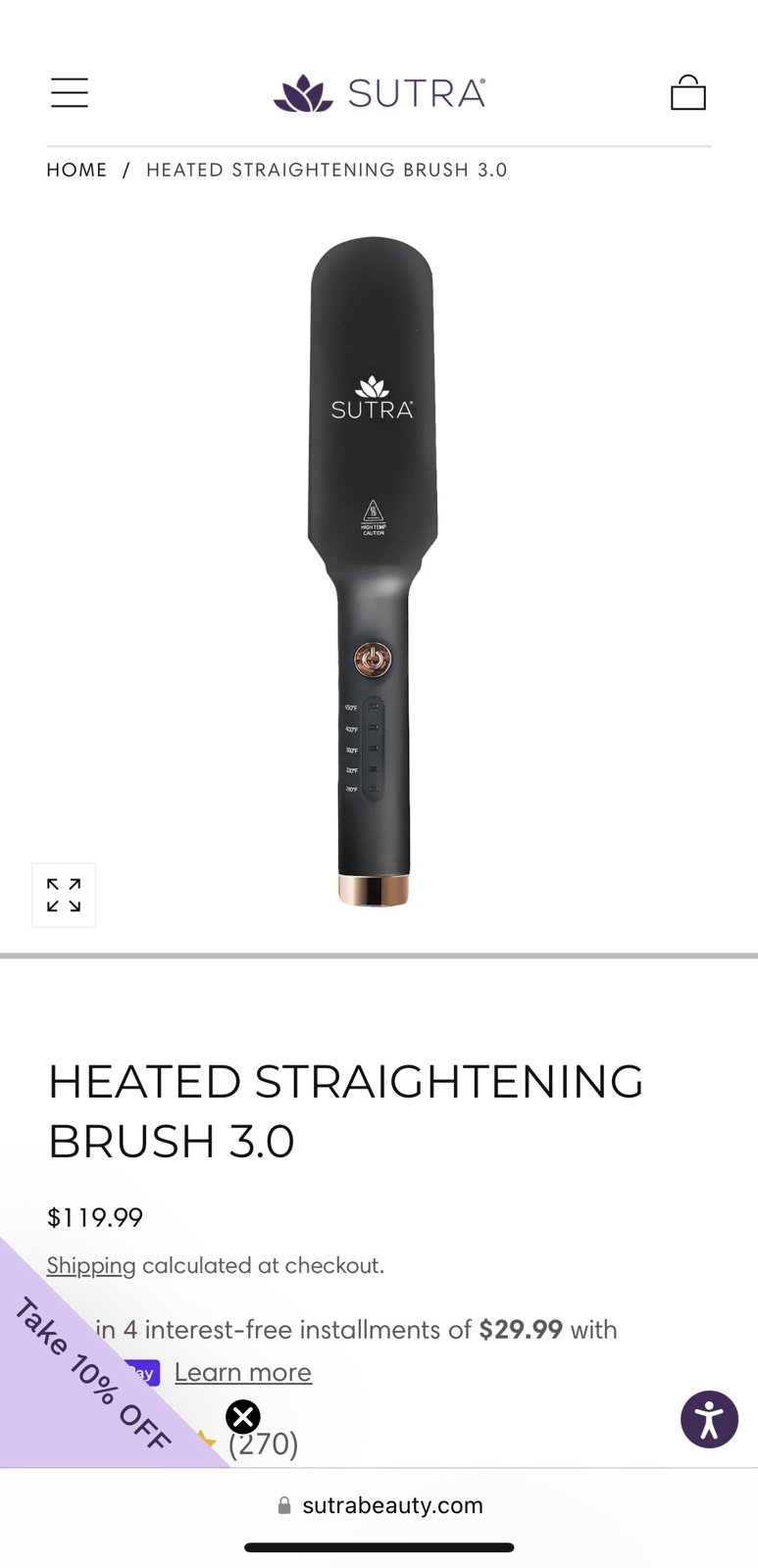The width and height of the screenshot is (758, 1568).
Task: Open the shopping bag
Action: click(x=687, y=93)
